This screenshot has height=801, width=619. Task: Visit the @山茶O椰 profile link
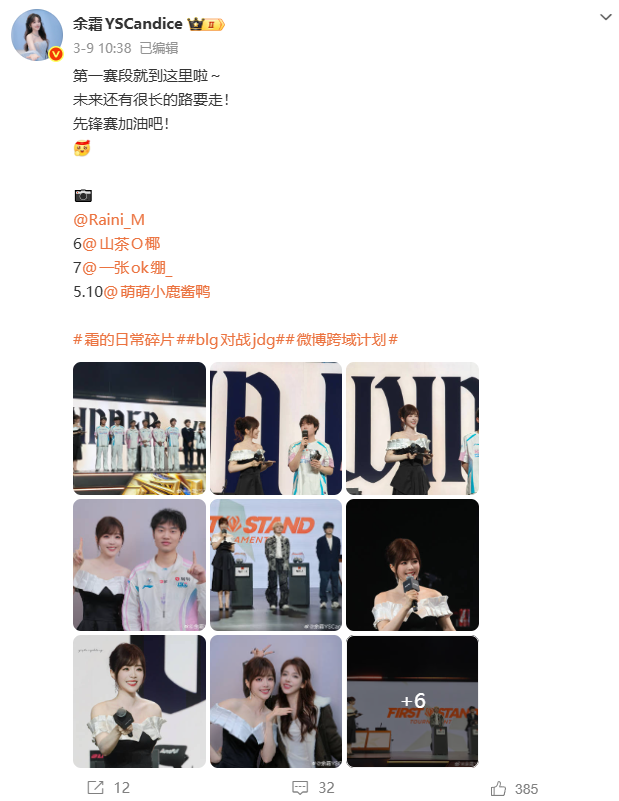(122, 243)
